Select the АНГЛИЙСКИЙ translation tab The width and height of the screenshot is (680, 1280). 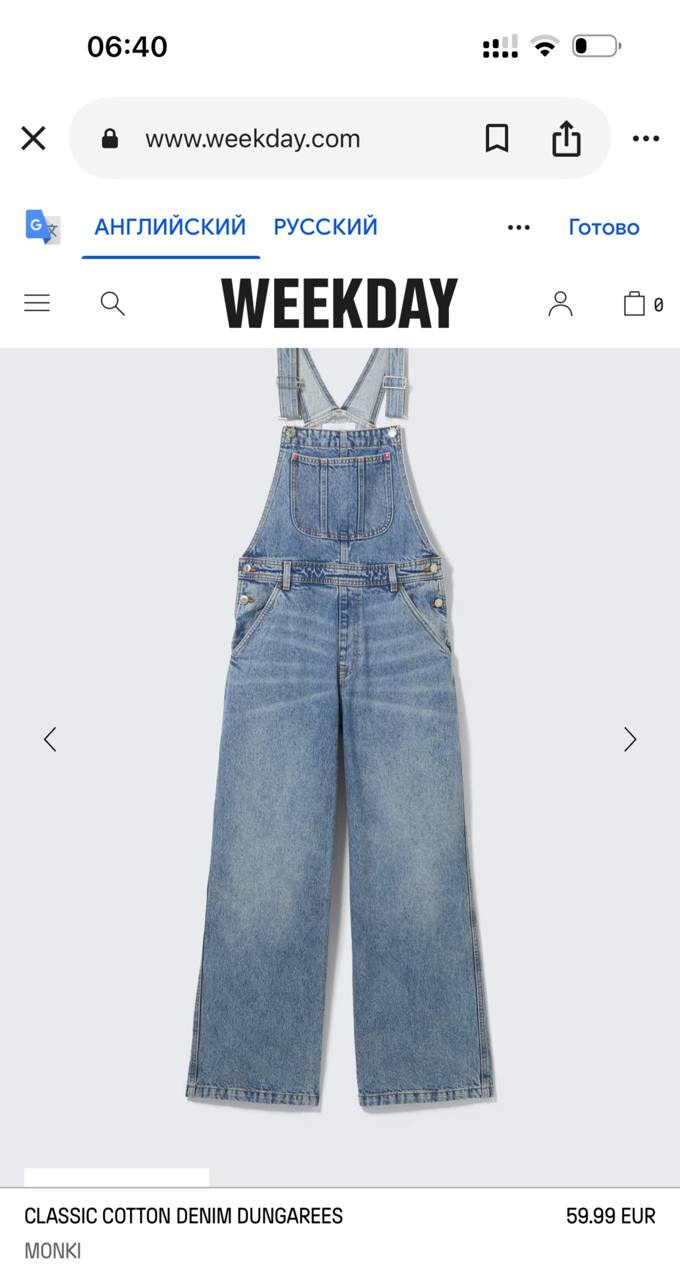click(x=170, y=227)
